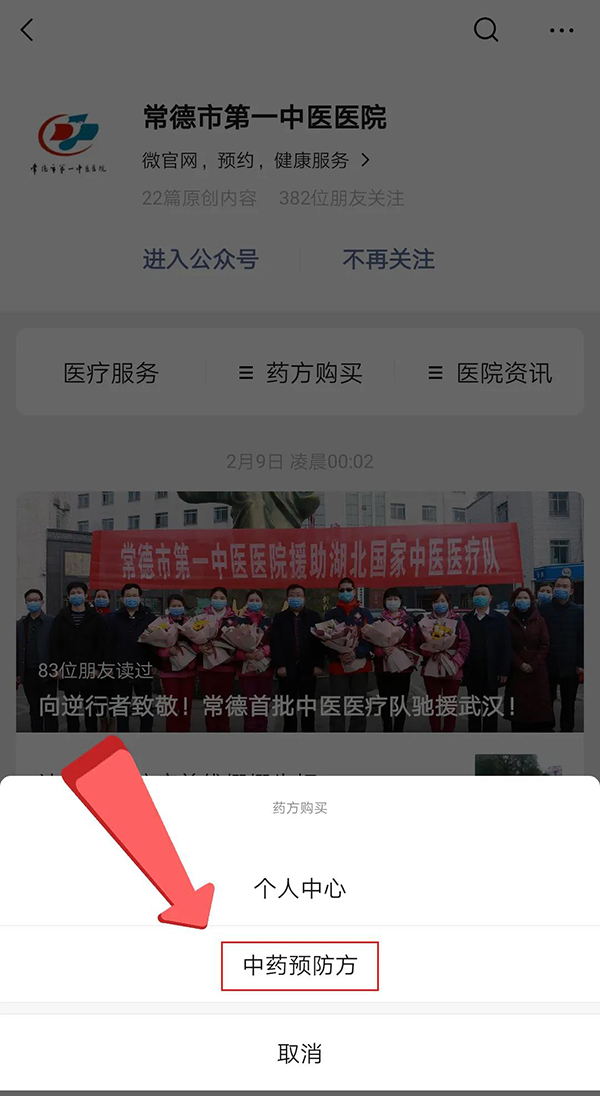Dismiss the sheet with 取消
Image resolution: width=600 pixels, height=1096 pixels.
[300, 1053]
